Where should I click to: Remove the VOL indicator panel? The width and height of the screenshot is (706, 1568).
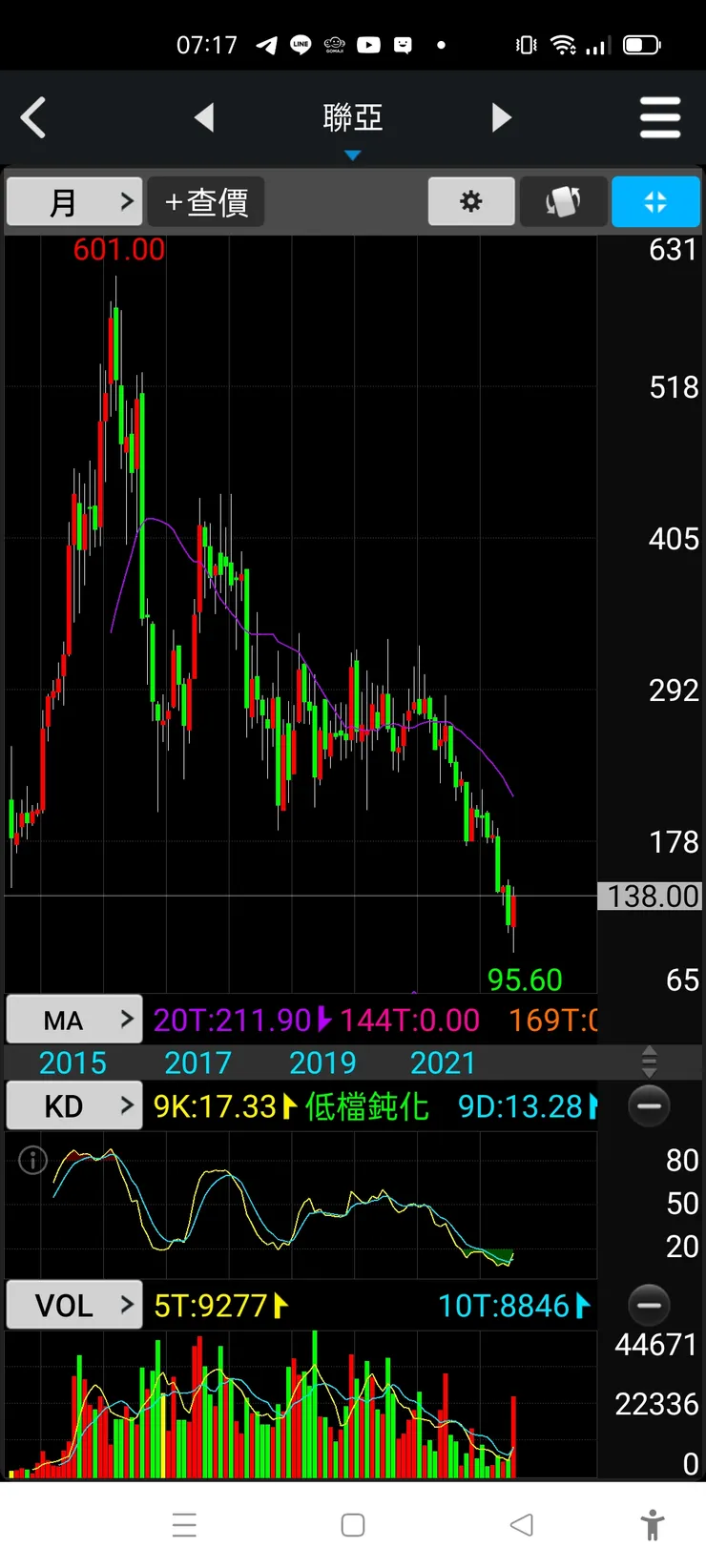(649, 1306)
